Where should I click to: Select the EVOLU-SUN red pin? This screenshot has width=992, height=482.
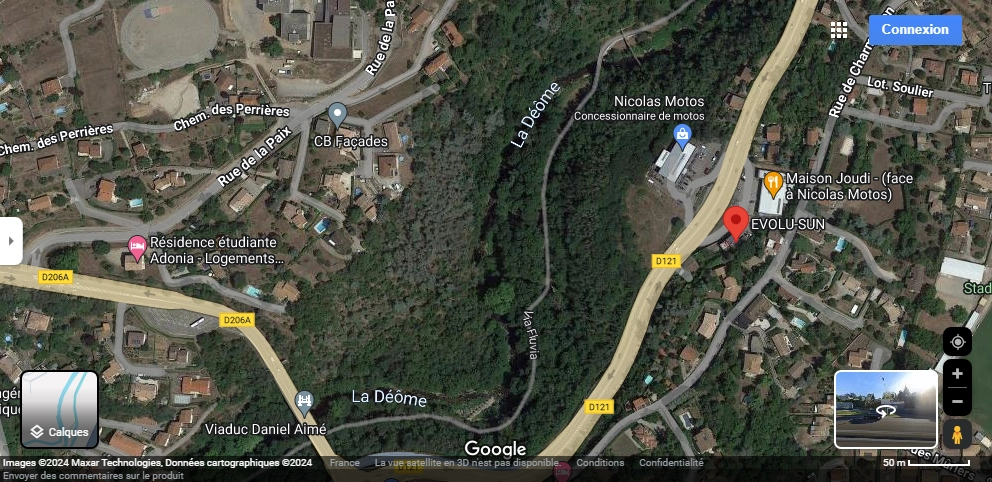[x=736, y=223]
